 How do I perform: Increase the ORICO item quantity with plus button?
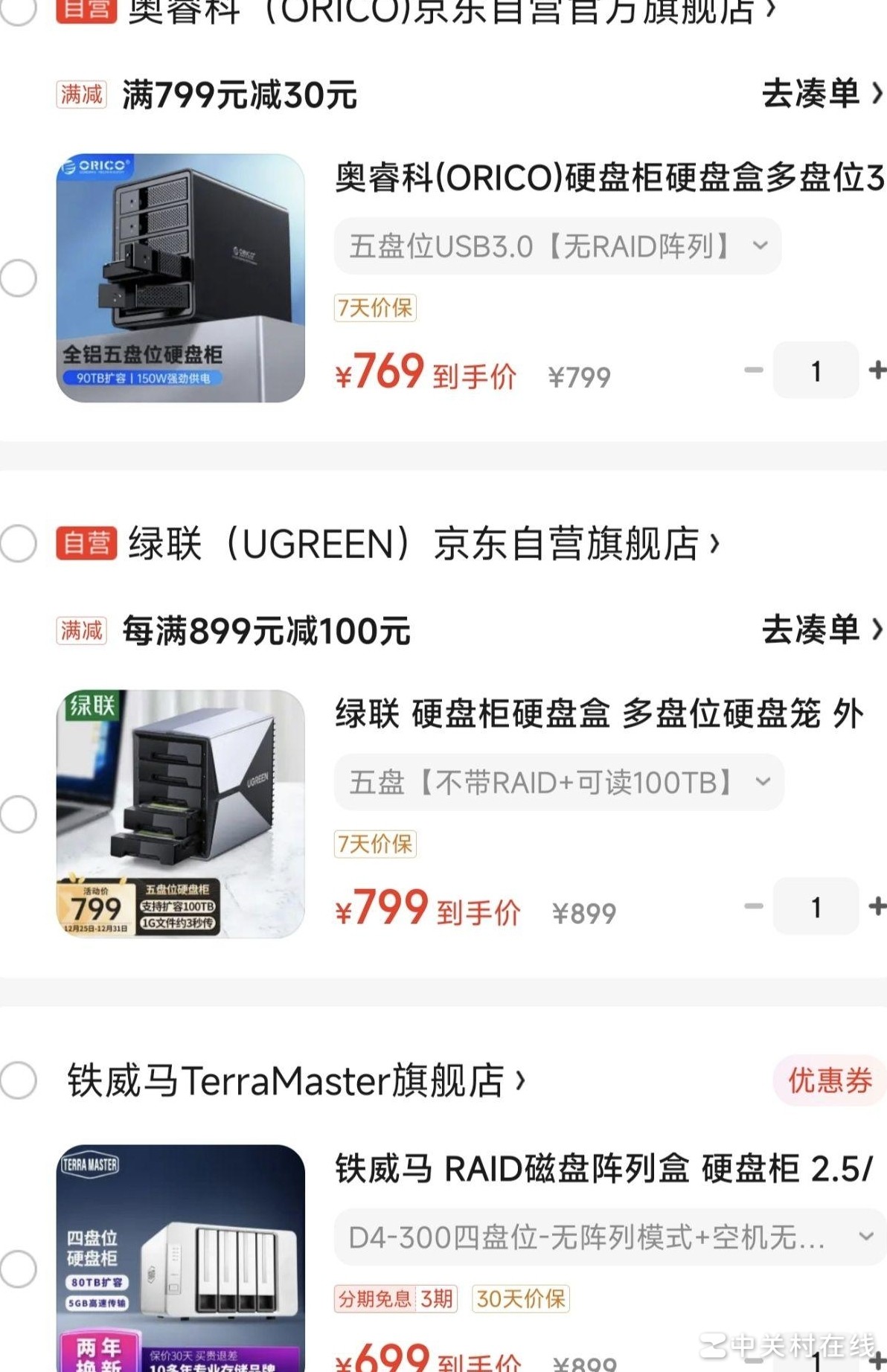click(x=877, y=371)
